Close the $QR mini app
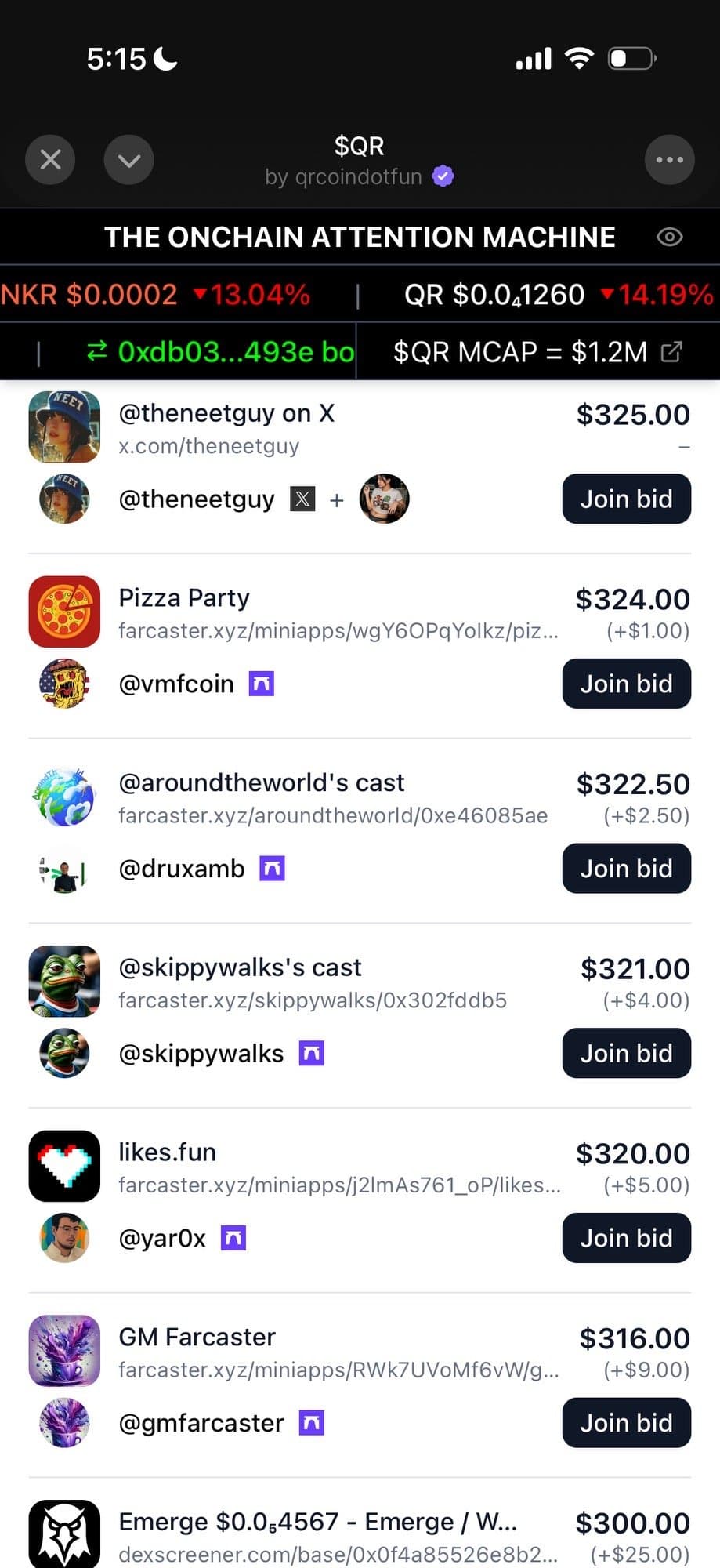 tap(50, 160)
